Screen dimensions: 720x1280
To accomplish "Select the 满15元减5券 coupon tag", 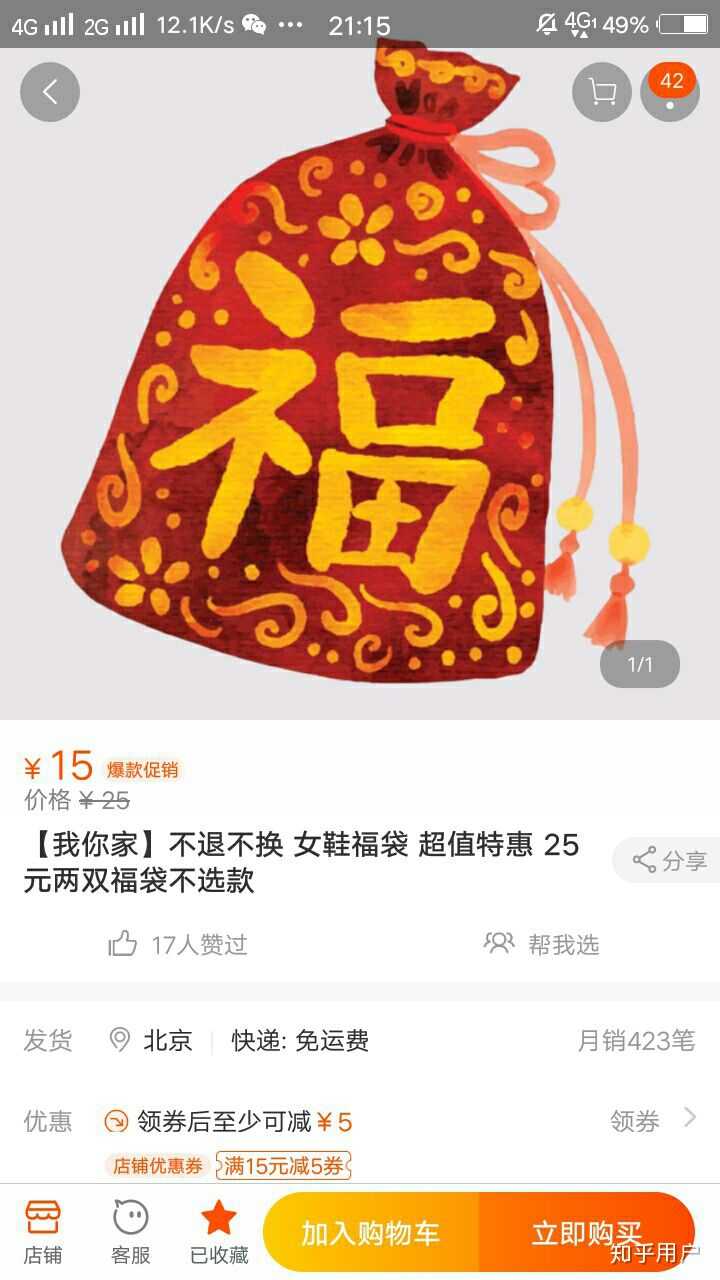I will [283, 1165].
